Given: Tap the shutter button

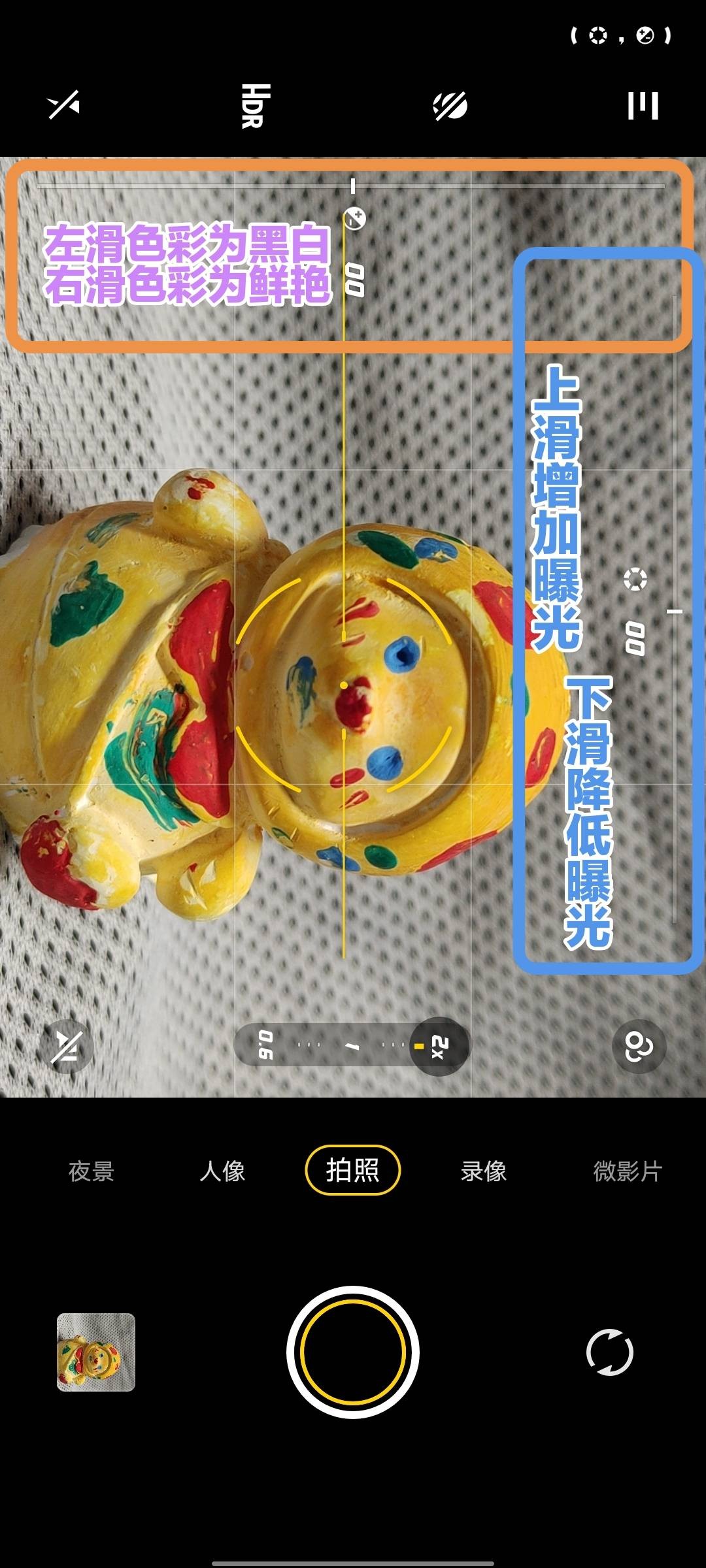Looking at the screenshot, I should click(x=353, y=1352).
